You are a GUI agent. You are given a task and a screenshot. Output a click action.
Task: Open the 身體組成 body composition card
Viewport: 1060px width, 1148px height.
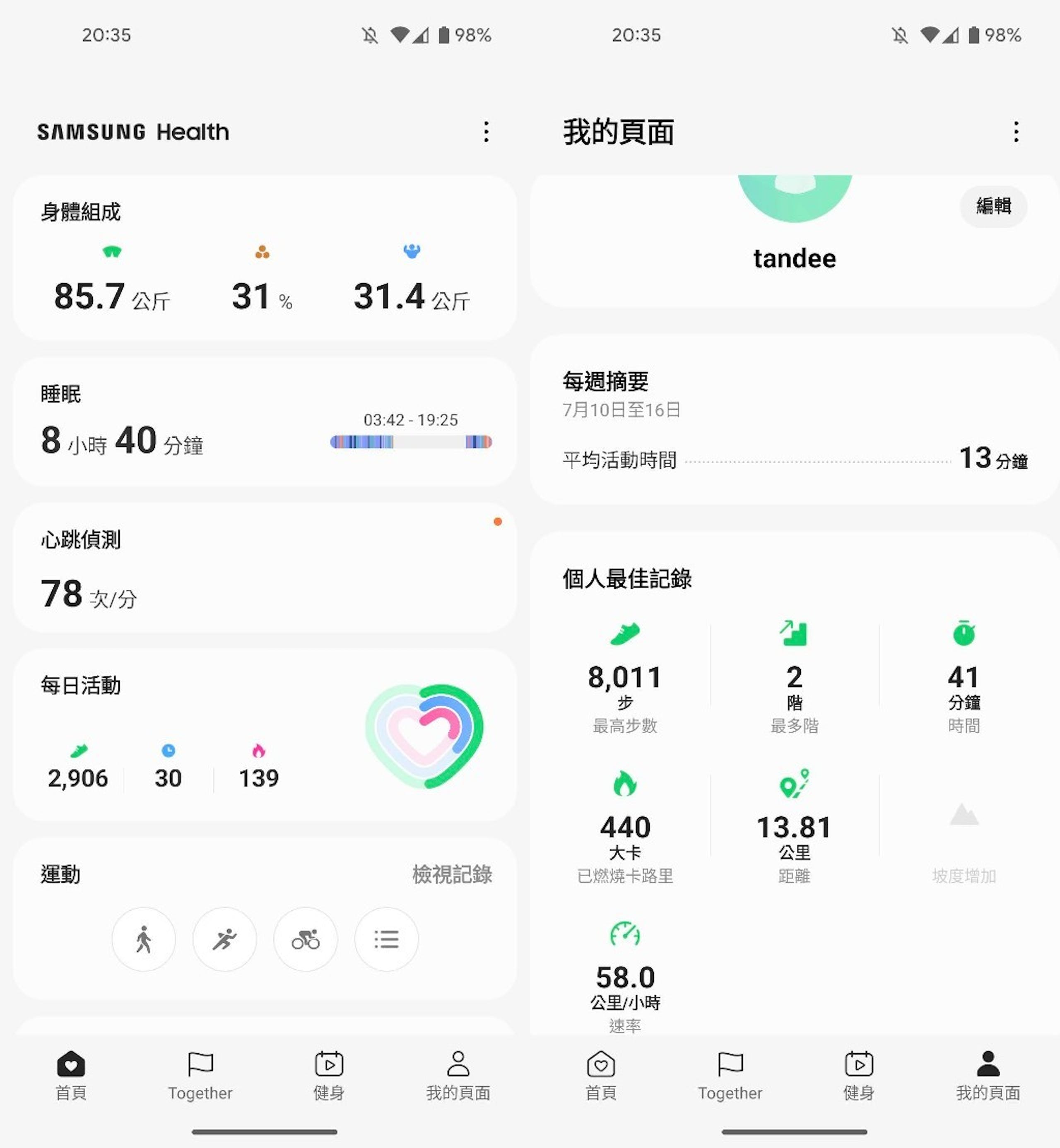click(x=264, y=258)
